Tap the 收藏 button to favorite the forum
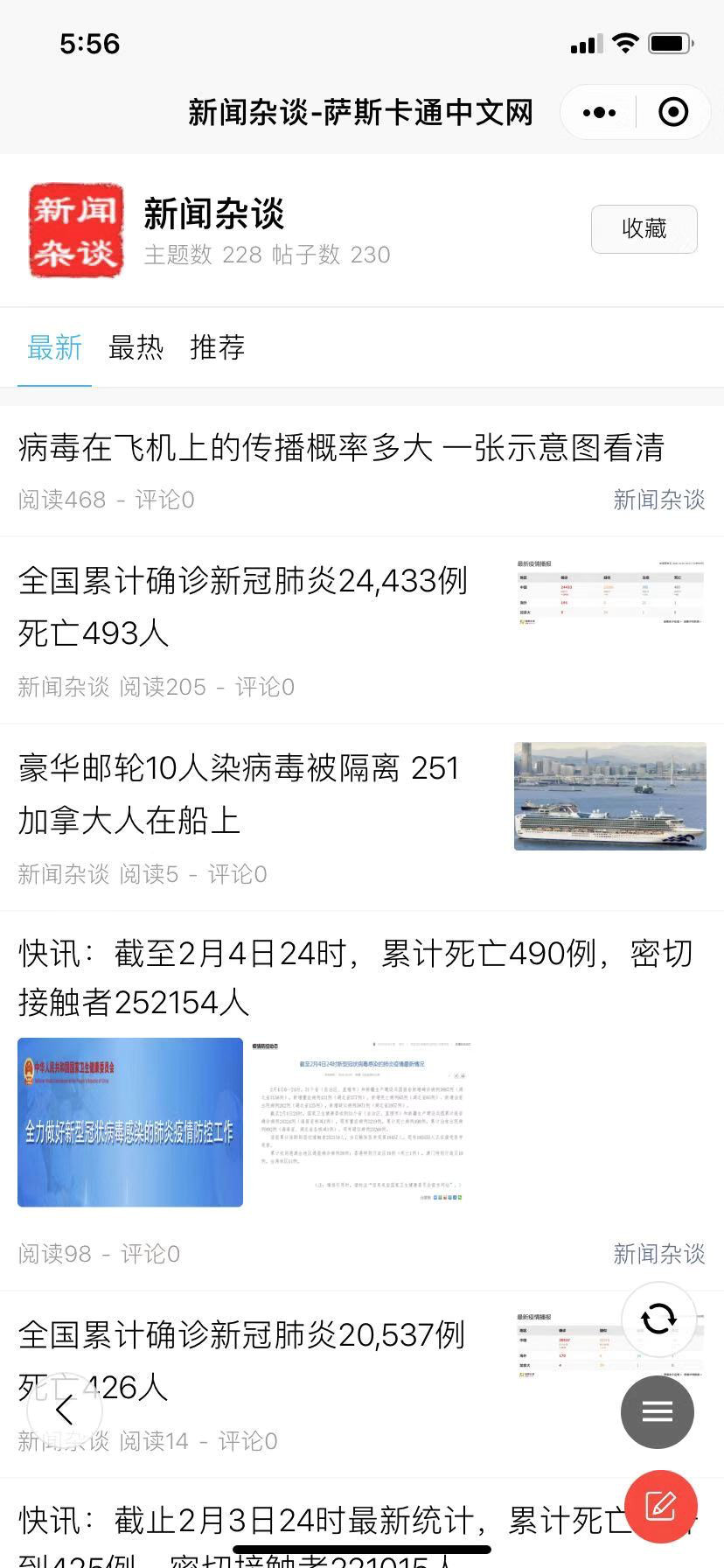 point(644,229)
